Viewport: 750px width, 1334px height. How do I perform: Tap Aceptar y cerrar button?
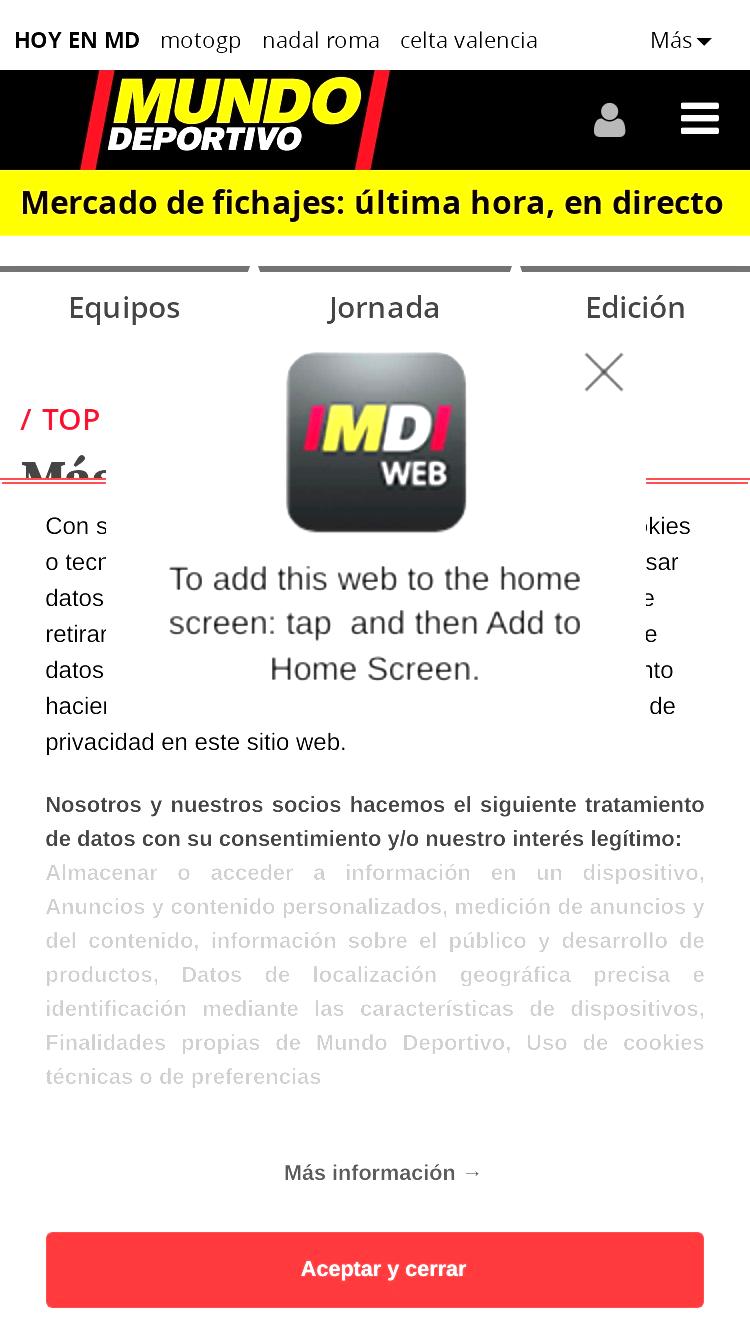(x=375, y=1269)
